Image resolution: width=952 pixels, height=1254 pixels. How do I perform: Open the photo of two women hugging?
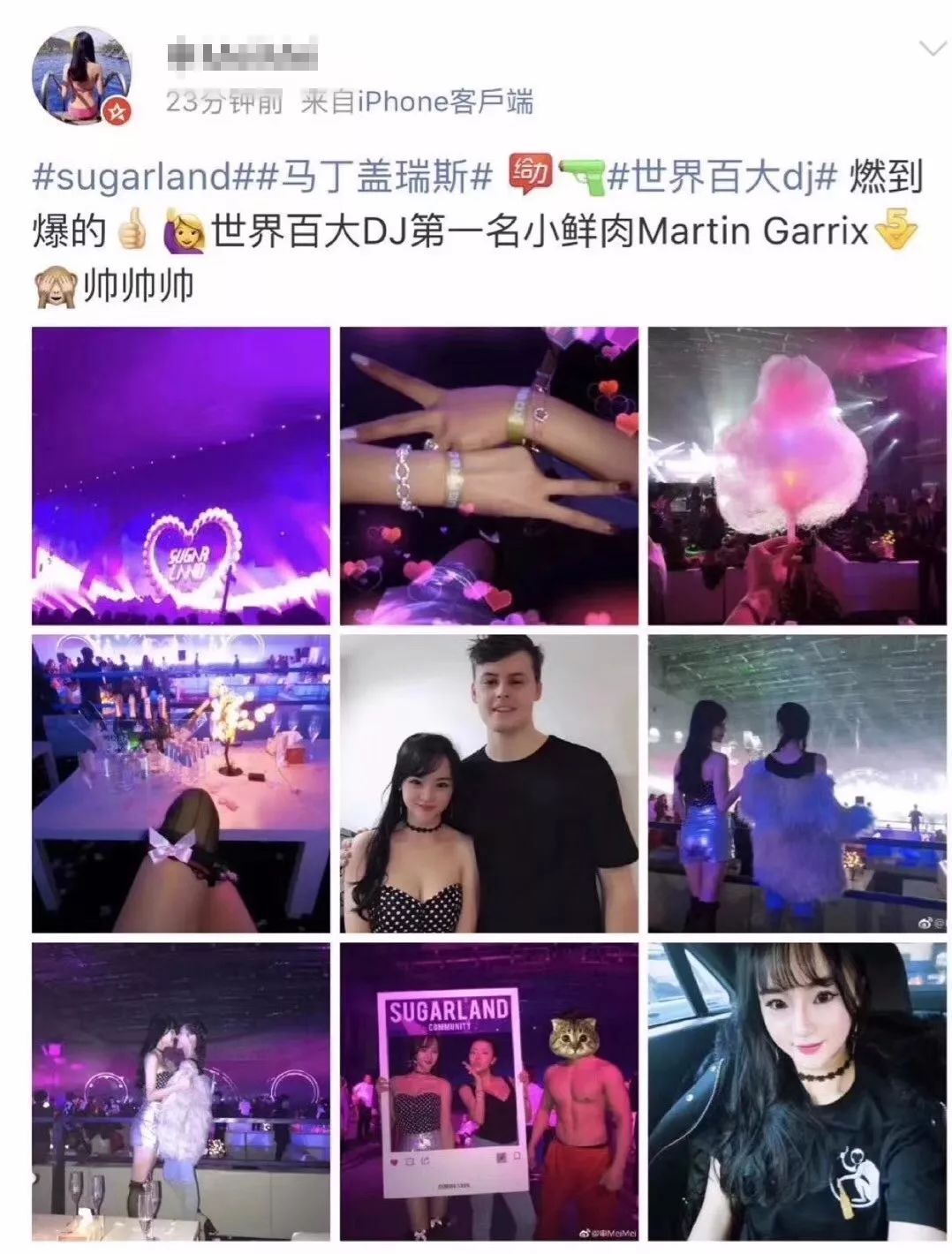coord(181,1092)
